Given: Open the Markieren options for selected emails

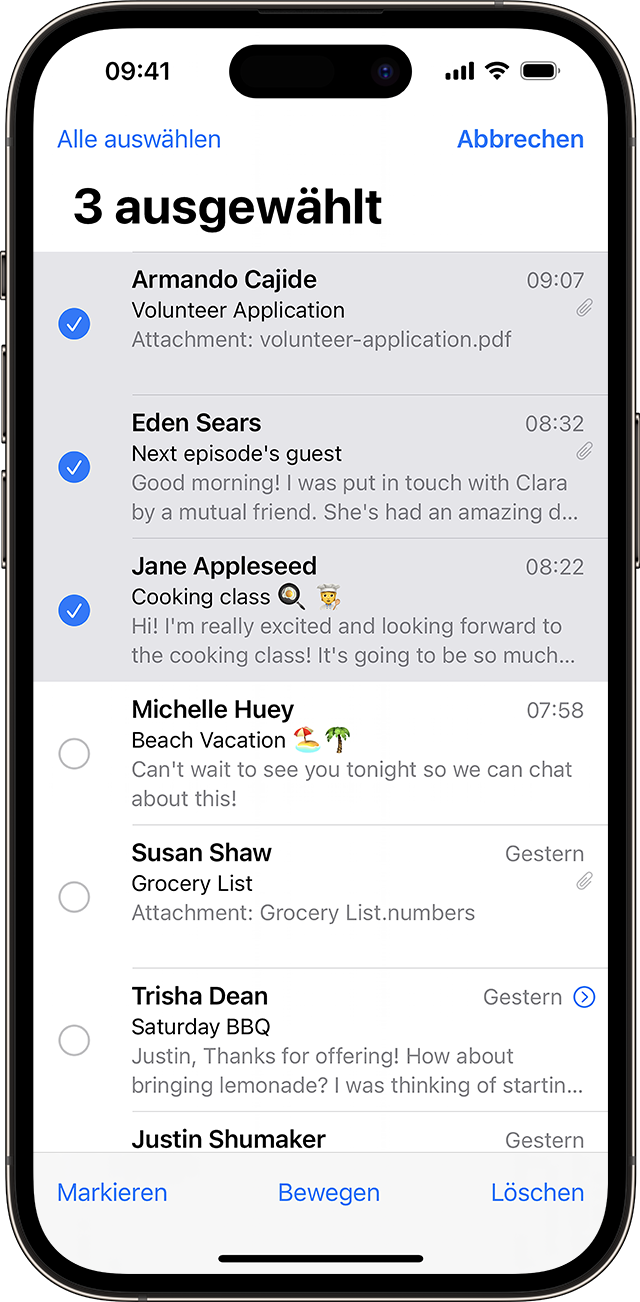Looking at the screenshot, I should 112,1192.
